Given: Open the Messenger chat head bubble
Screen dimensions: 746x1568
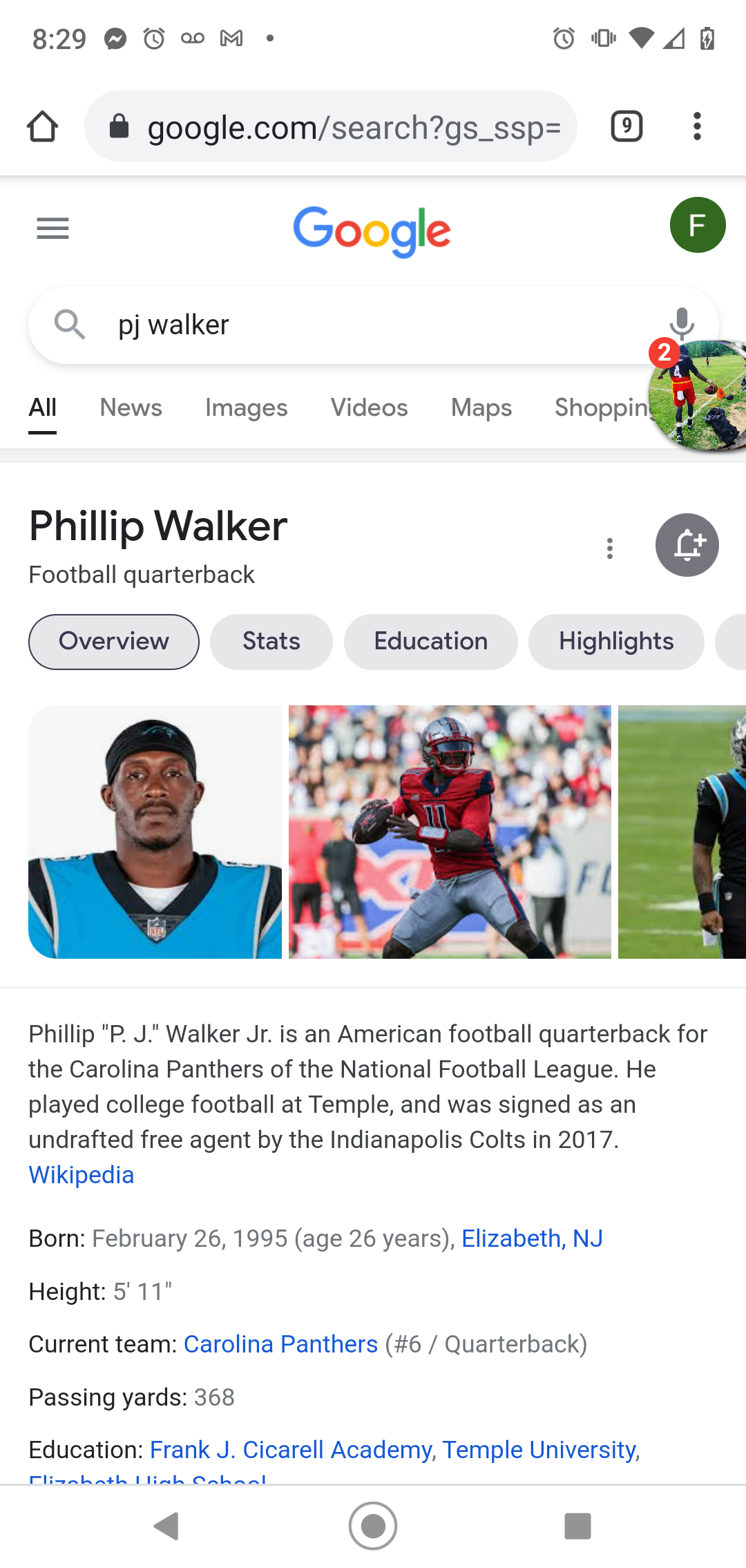Looking at the screenshot, I should (698, 395).
